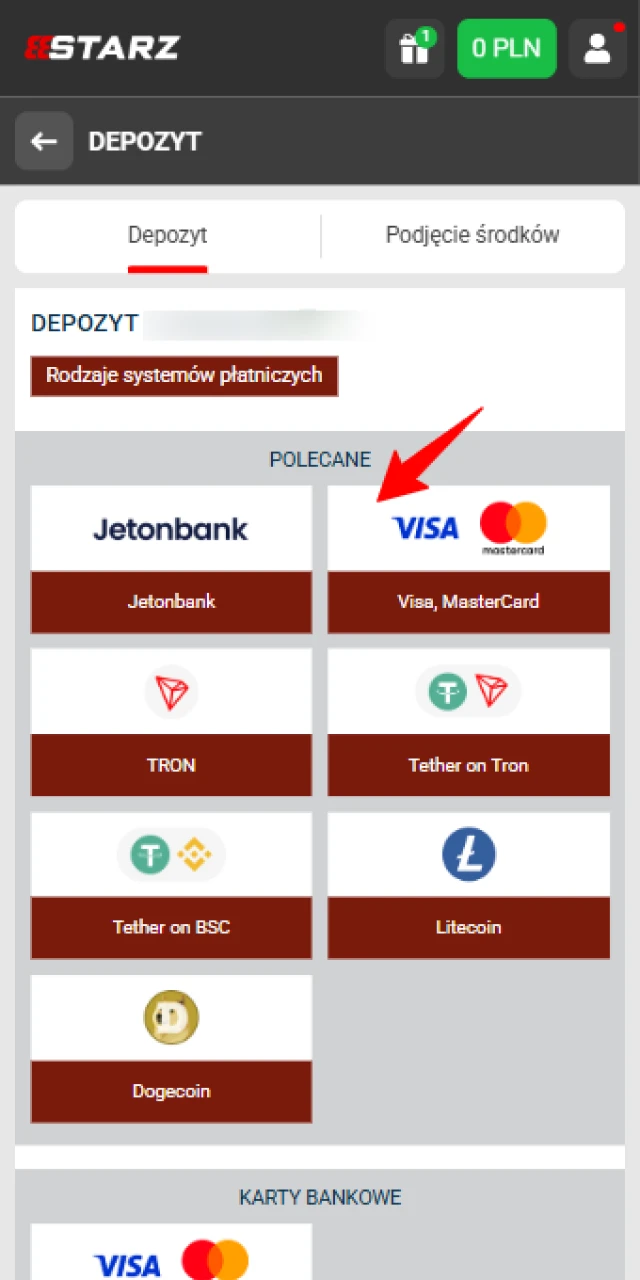The height and width of the screenshot is (1280, 640).
Task: Open the user profile icon
Action: (x=597, y=48)
